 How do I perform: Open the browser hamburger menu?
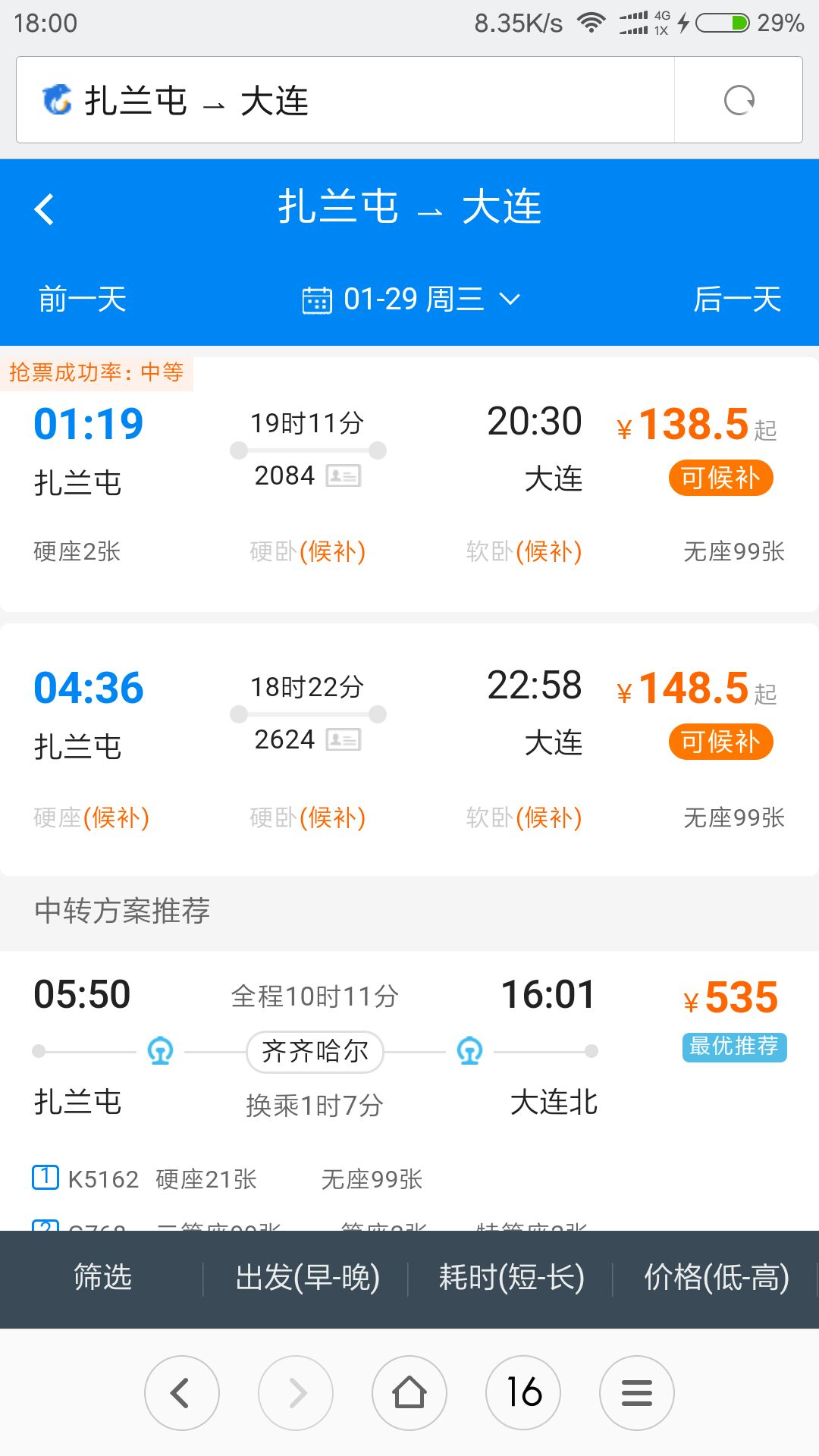(637, 1393)
